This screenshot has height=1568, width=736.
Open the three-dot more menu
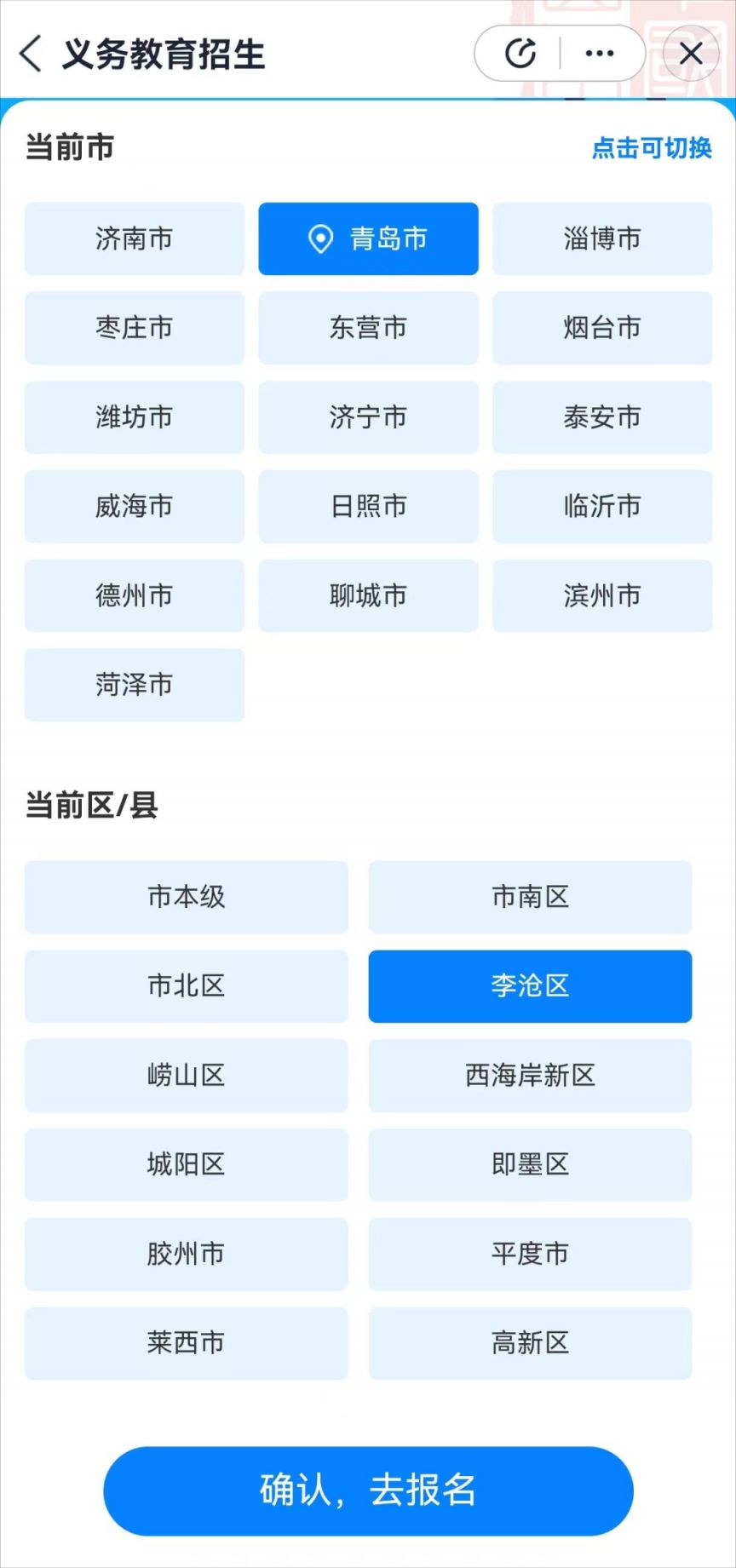tap(600, 54)
